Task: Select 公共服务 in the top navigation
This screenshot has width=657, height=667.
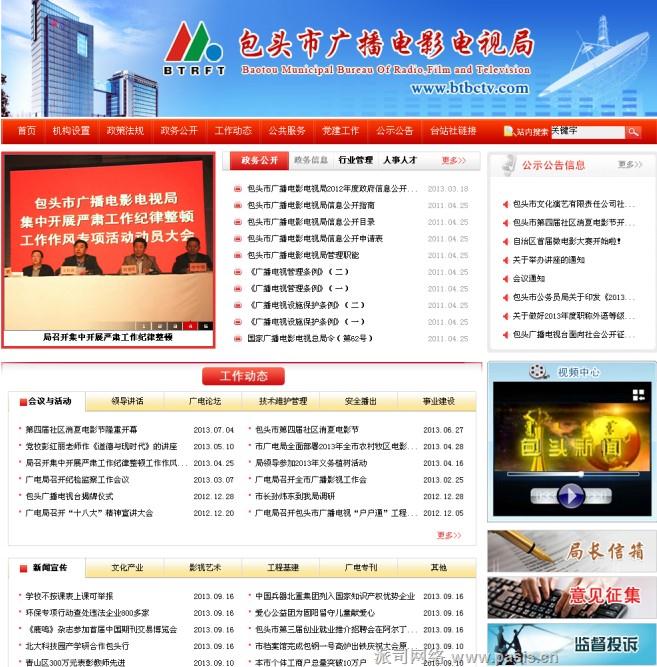Action: click(287, 131)
